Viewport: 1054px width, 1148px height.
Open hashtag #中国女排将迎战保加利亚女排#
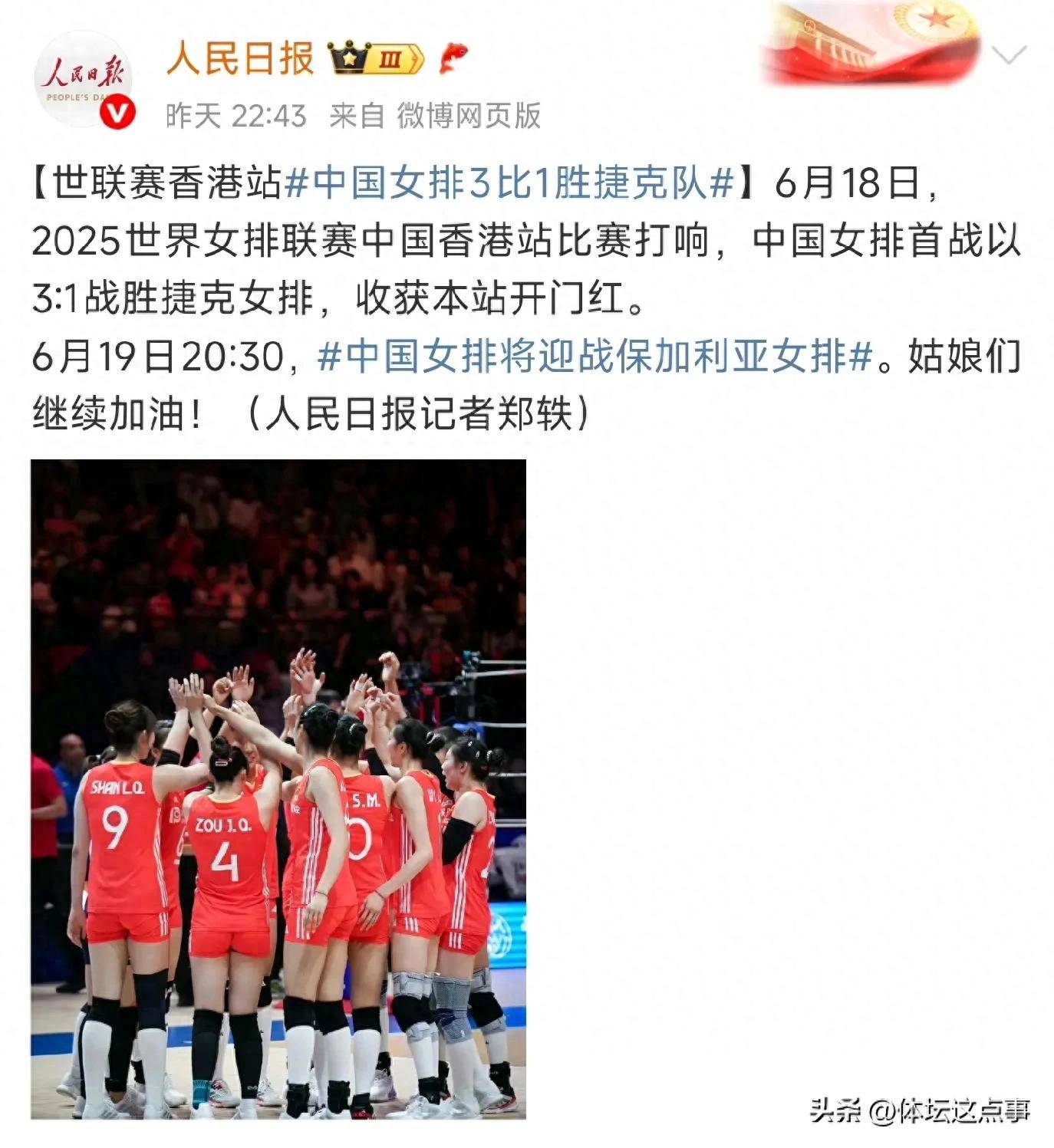point(595,356)
